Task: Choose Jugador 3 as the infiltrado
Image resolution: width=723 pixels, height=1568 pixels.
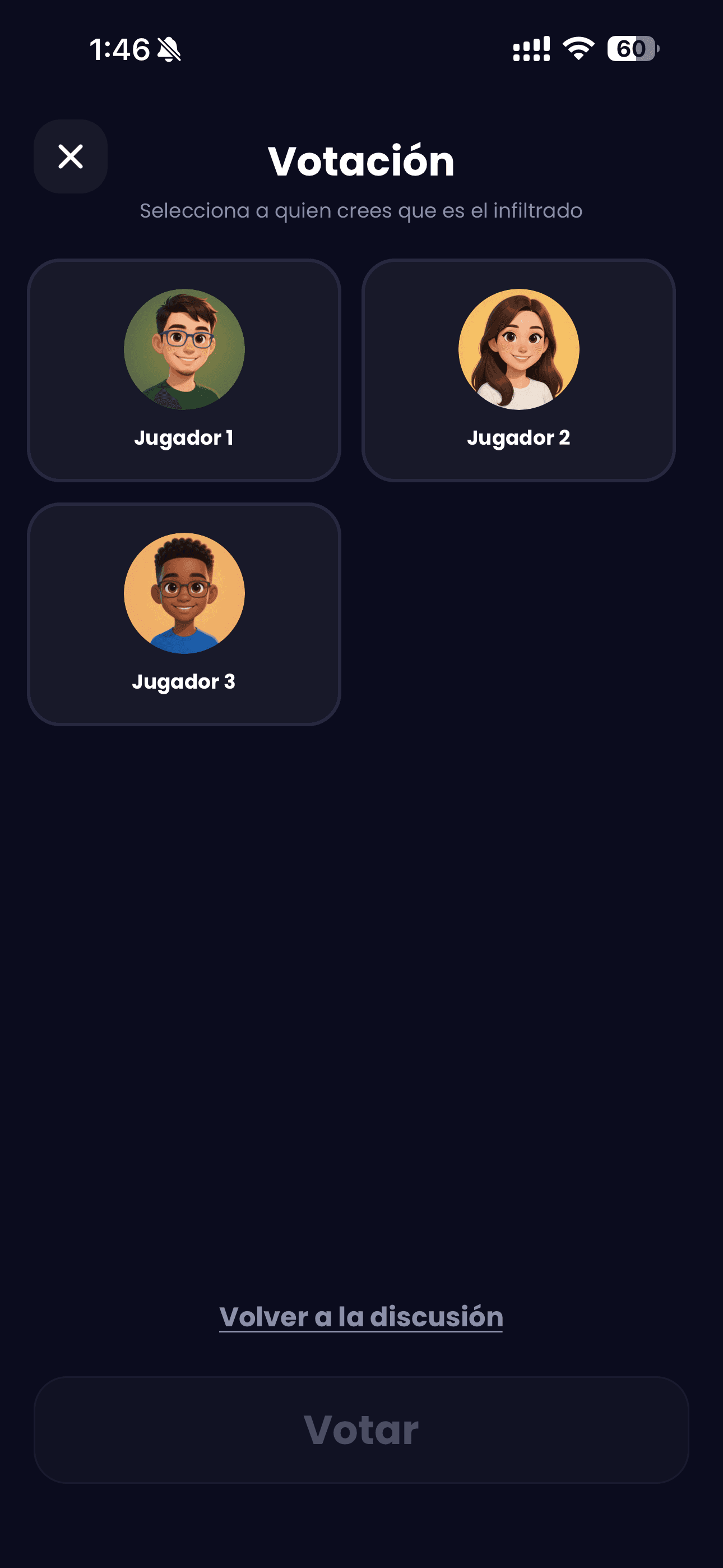Action: pos(183,615)
